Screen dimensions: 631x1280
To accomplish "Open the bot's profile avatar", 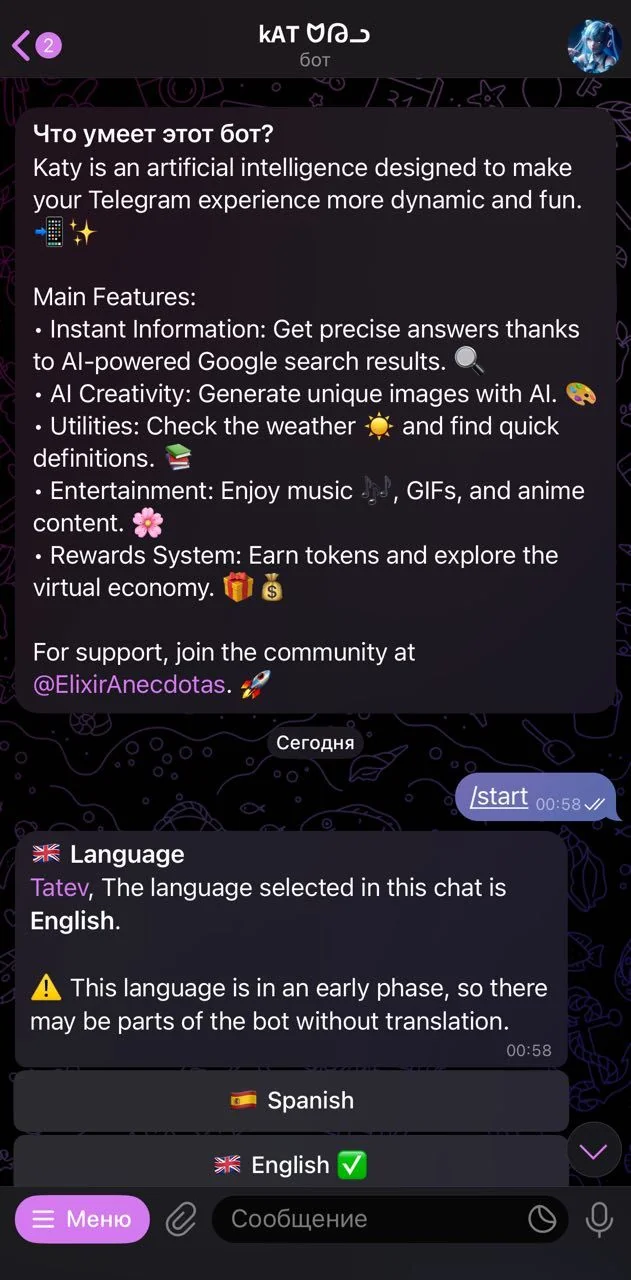I will click(594, 45).
